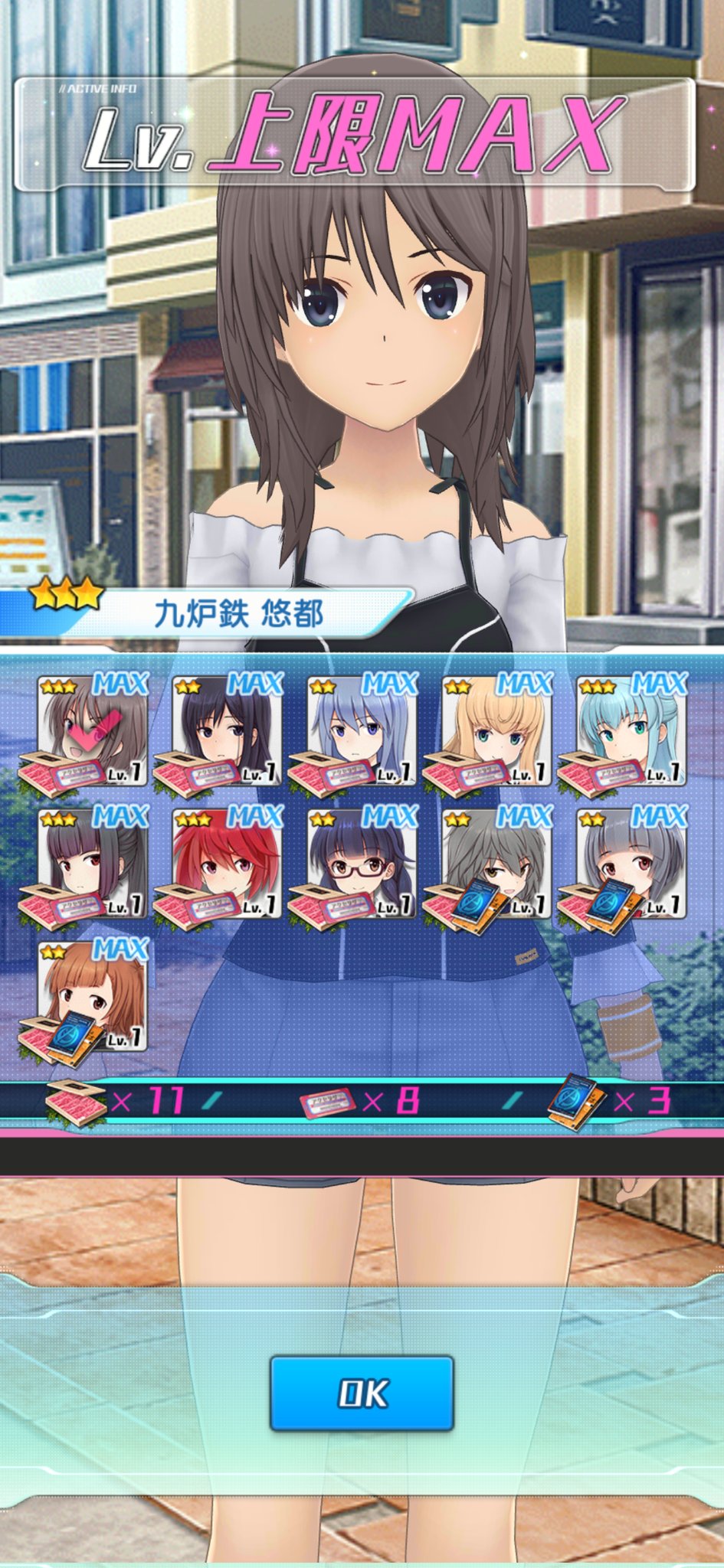Tap the OK button to confirm
Image resolution: width=724 pixels, height=1568 pixels.
pos(362,1393)
